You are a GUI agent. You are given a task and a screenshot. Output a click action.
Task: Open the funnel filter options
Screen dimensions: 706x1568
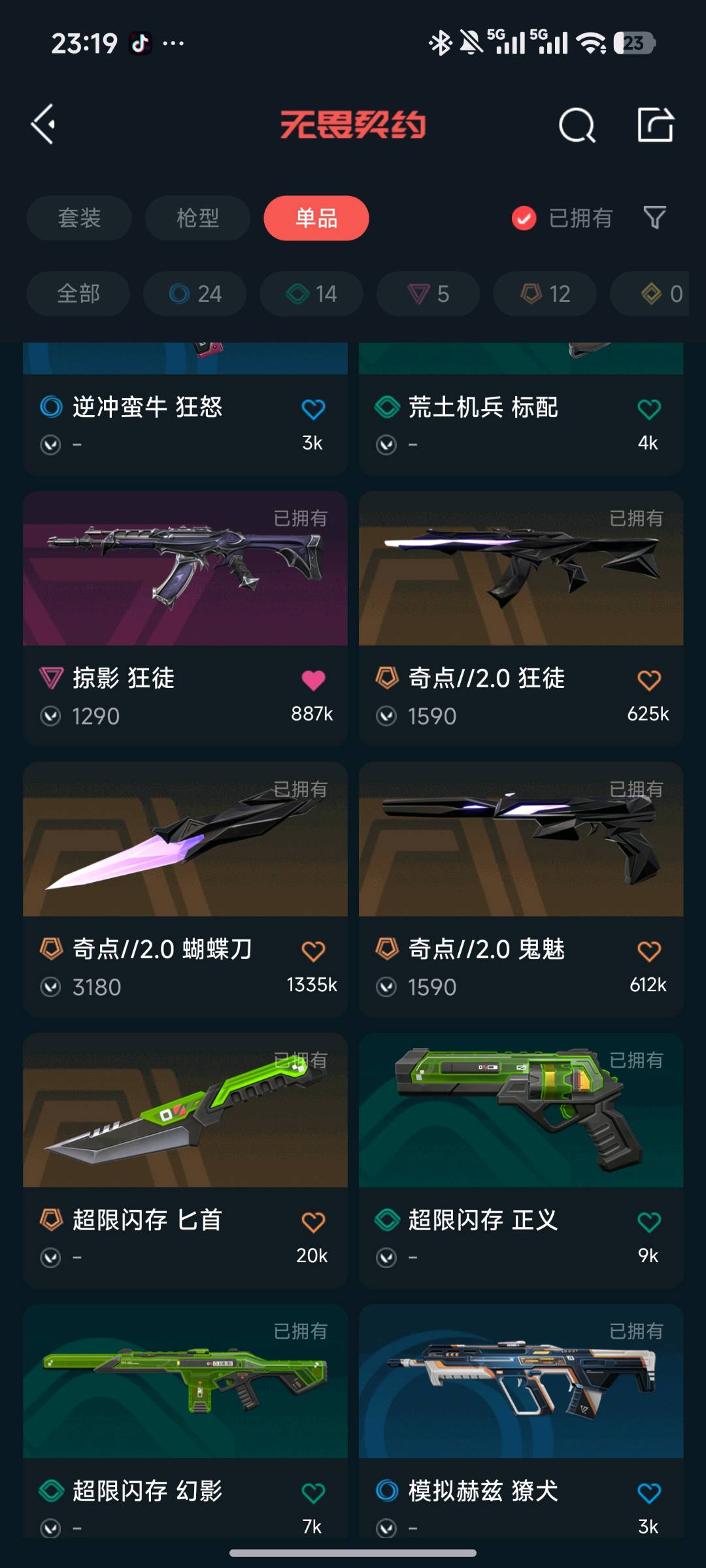[x=654, y=218]
